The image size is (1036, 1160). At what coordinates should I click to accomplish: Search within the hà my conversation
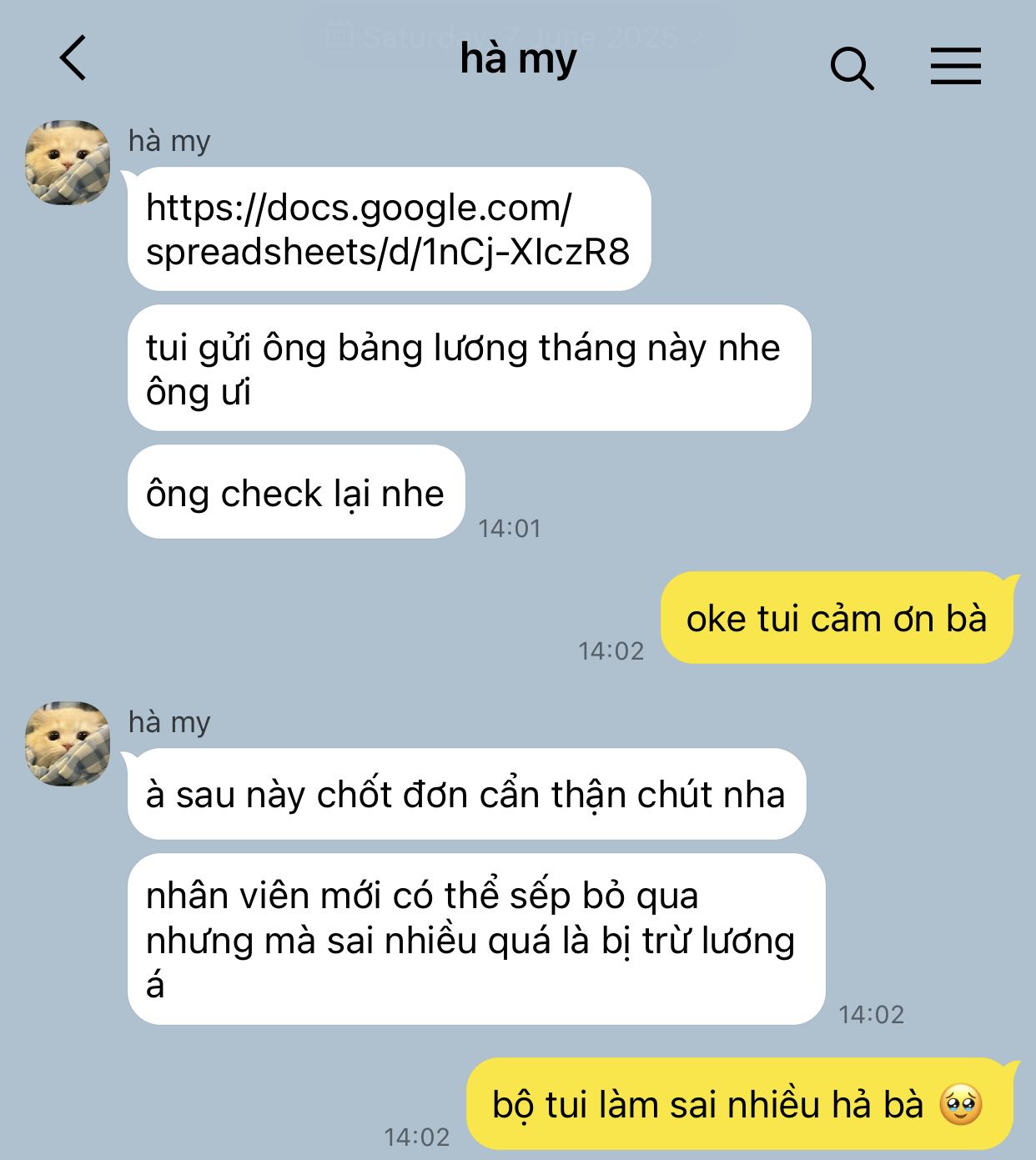tap(852, 67)
